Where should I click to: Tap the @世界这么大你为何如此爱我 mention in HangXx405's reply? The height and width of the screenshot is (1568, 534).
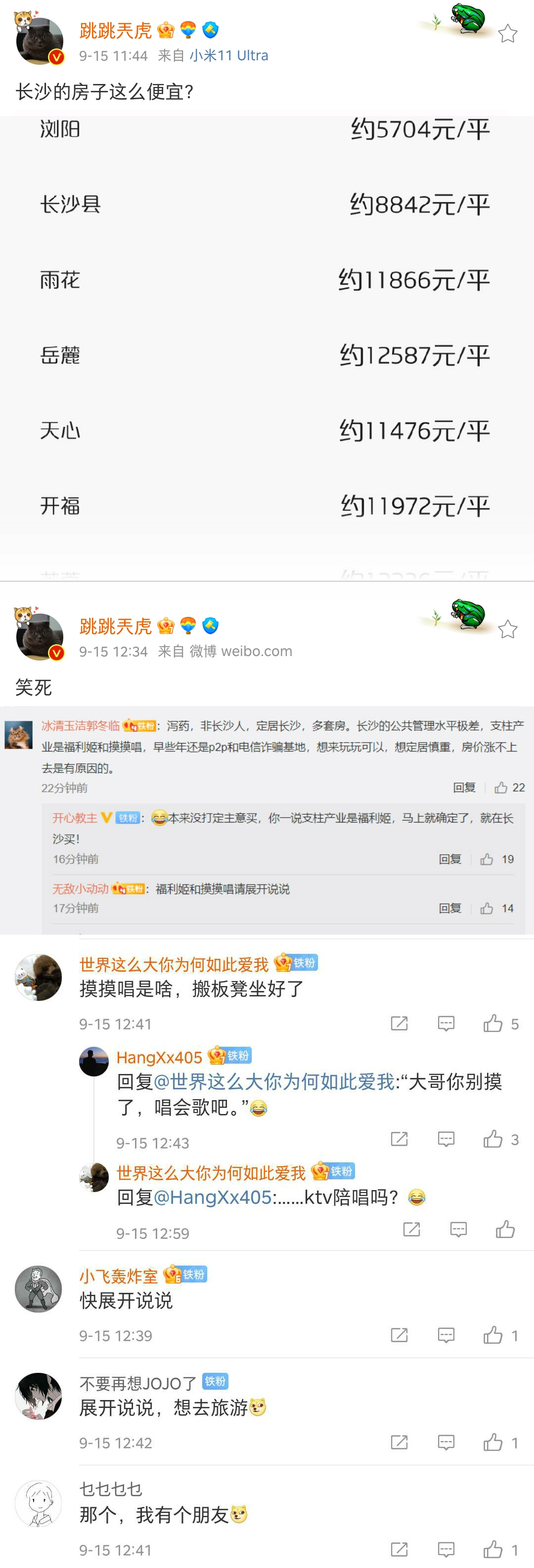(274, 1082)
